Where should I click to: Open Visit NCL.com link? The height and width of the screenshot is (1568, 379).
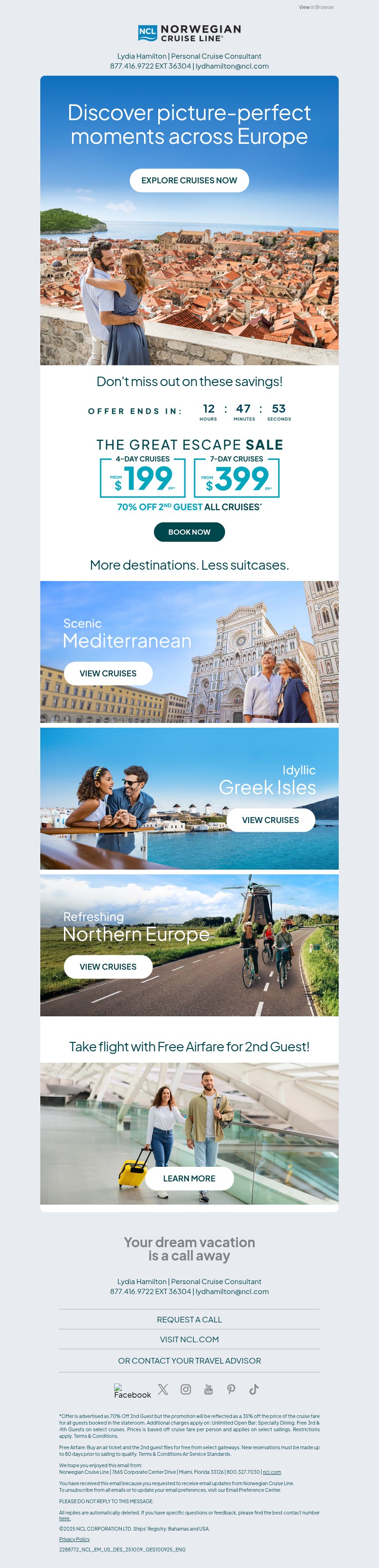click(x=189, y=1339)
